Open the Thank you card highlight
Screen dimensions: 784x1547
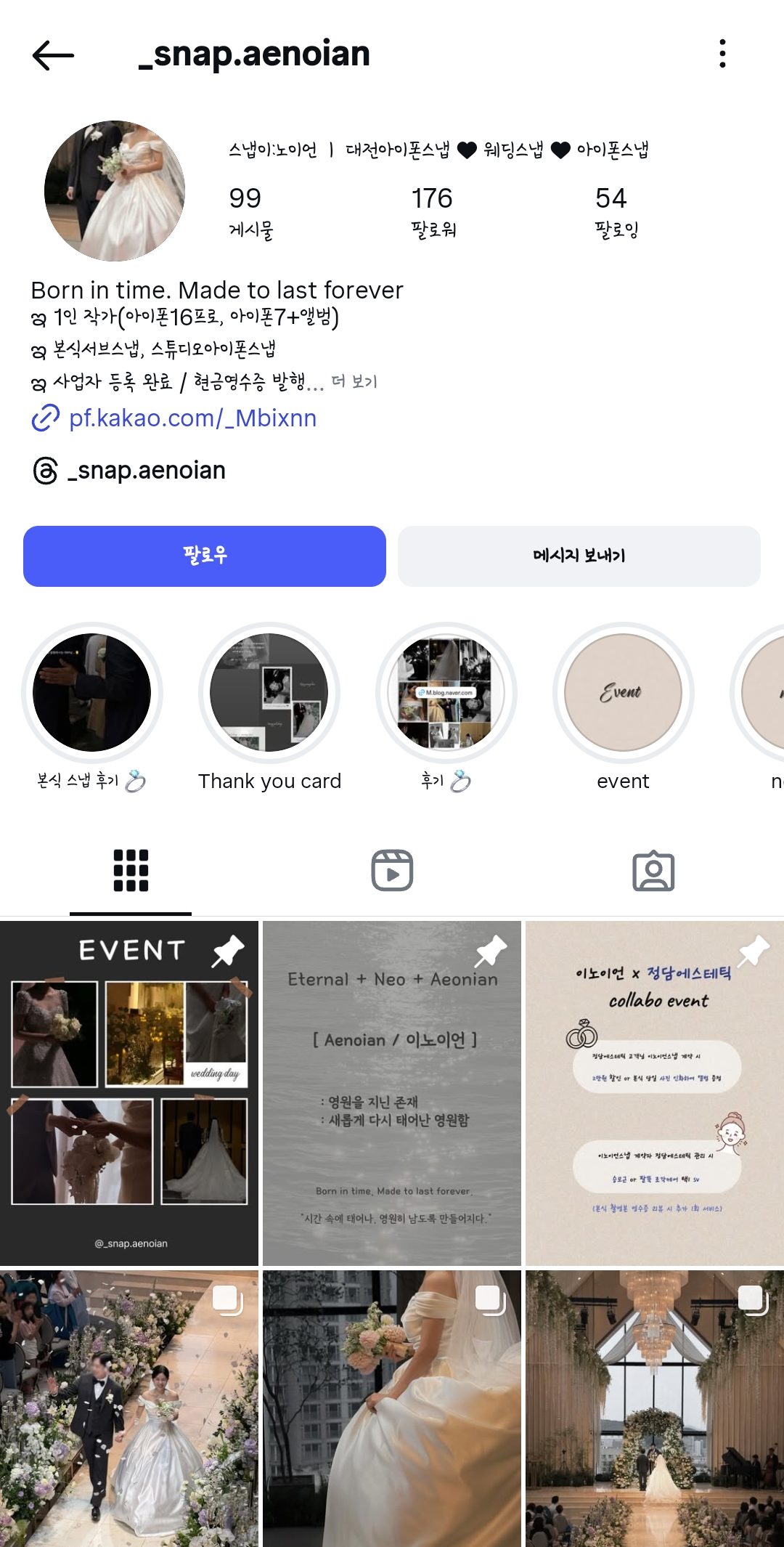(269, 693)
